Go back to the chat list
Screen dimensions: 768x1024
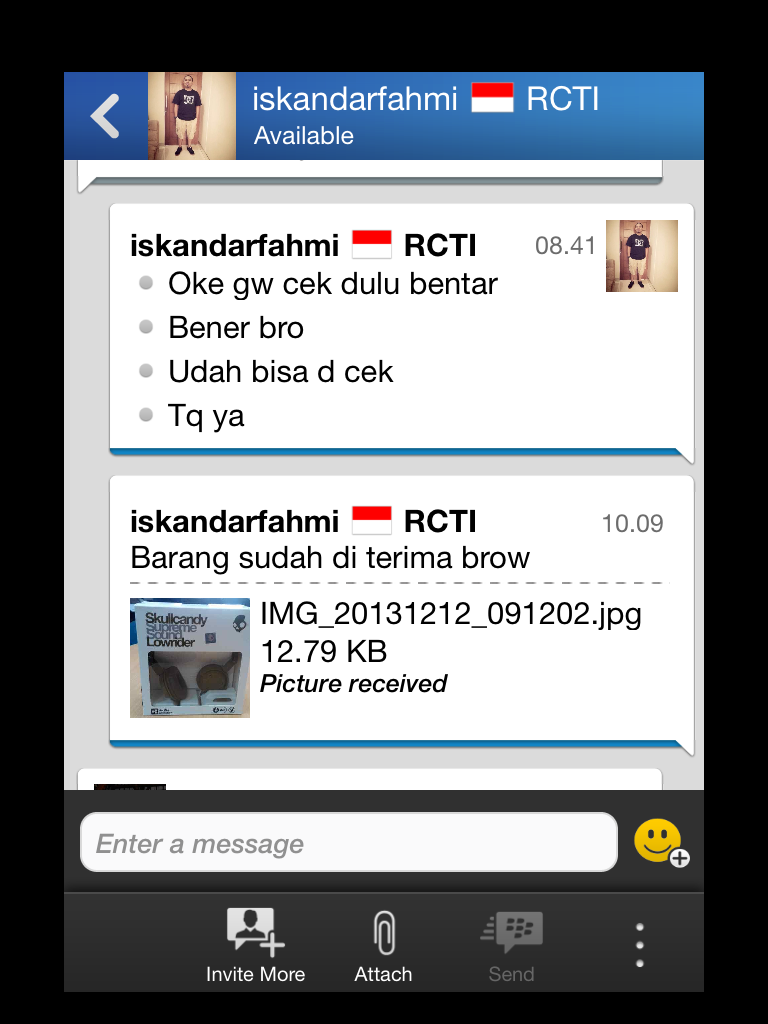(105, 116)
